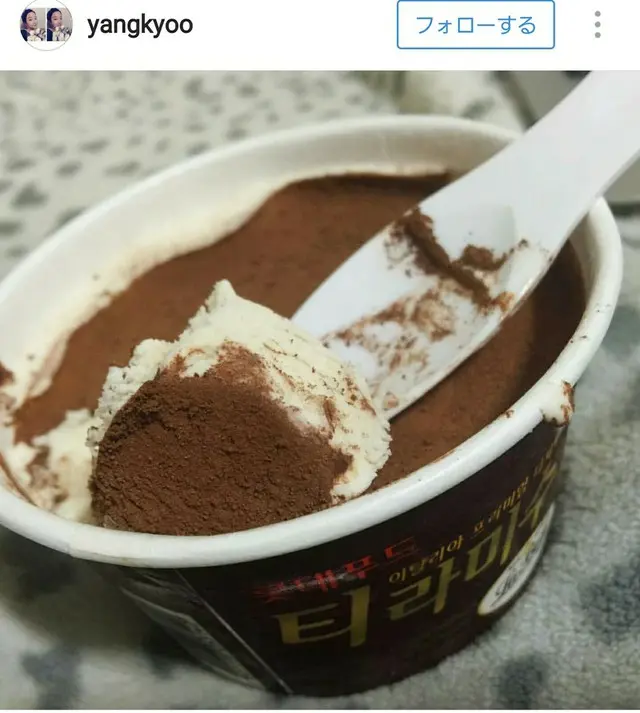
Task: Open yangkyoo's profile picture
Action: point(45,25)
